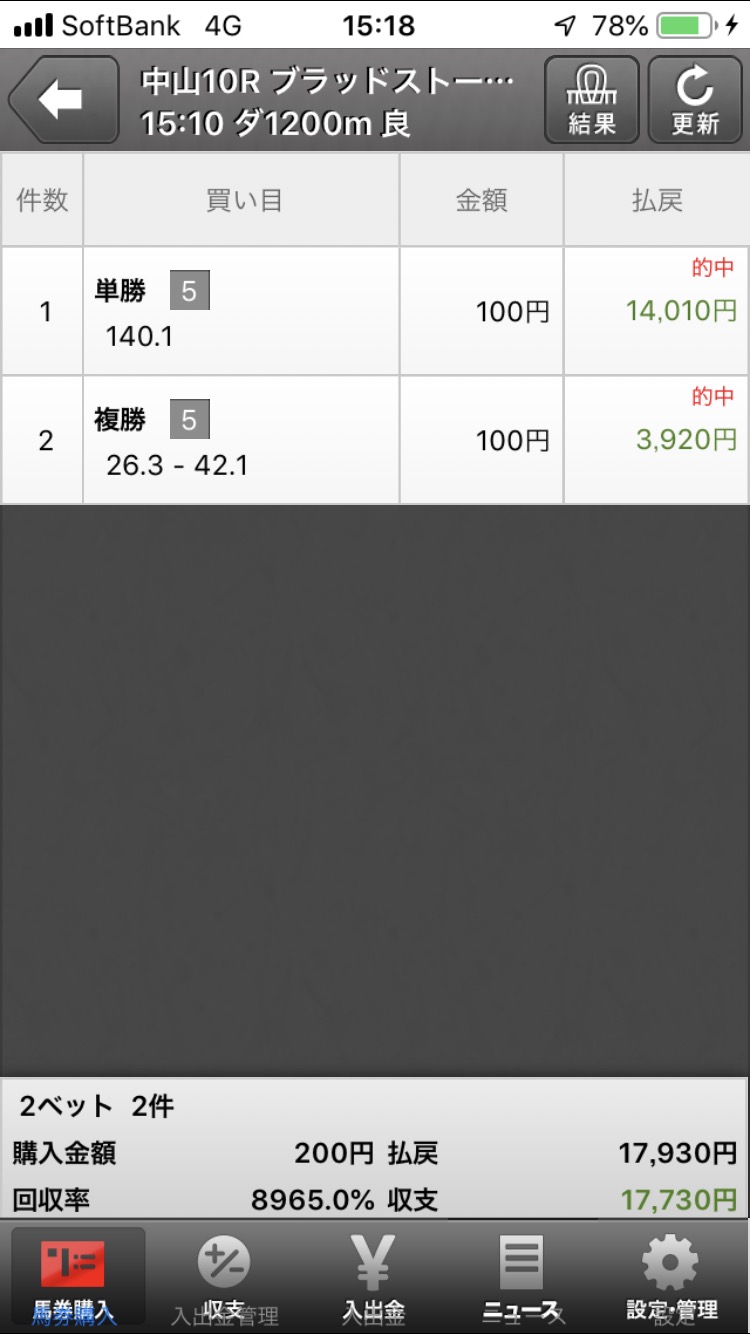
Task: Open the 収支 tab
Action: point(224,1276)
